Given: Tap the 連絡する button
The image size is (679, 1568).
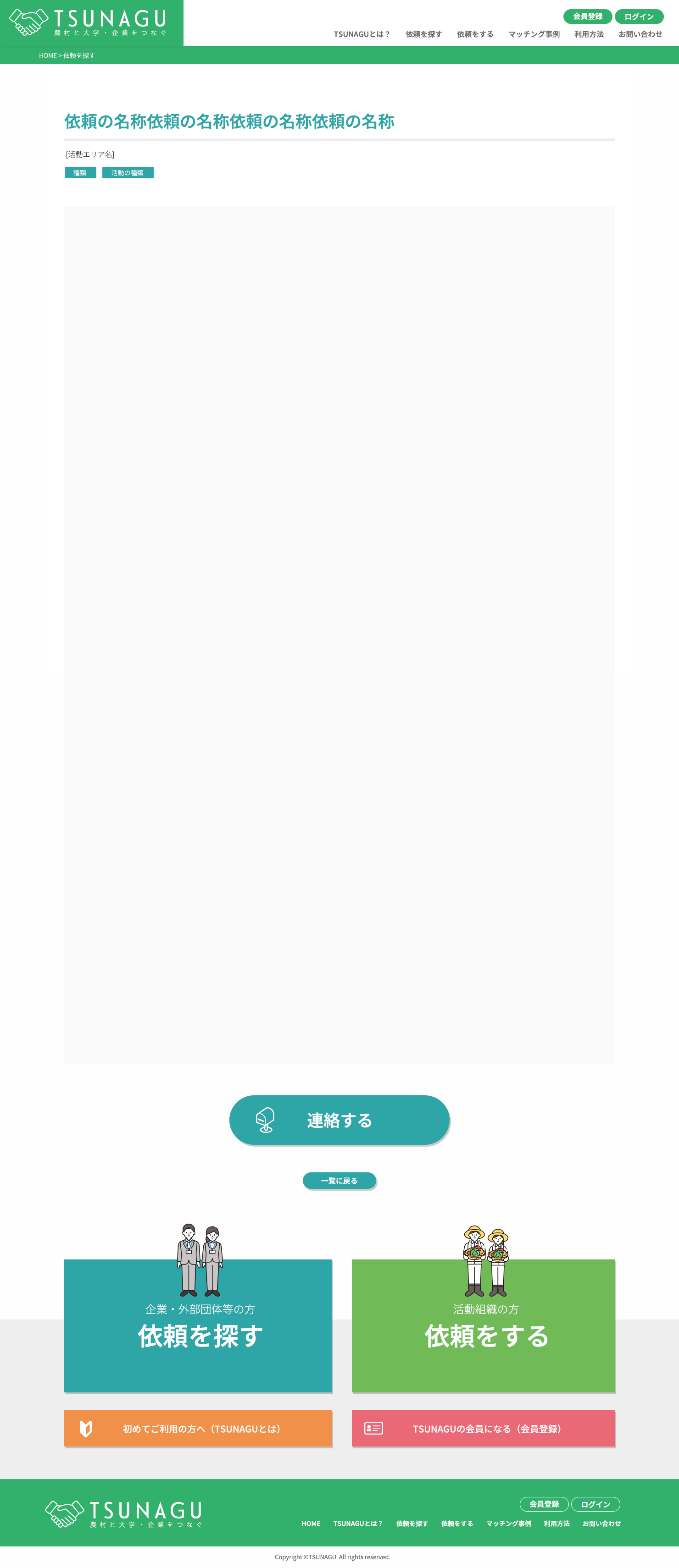Looking at the screenshot, I should click(x=339, y=1120).
